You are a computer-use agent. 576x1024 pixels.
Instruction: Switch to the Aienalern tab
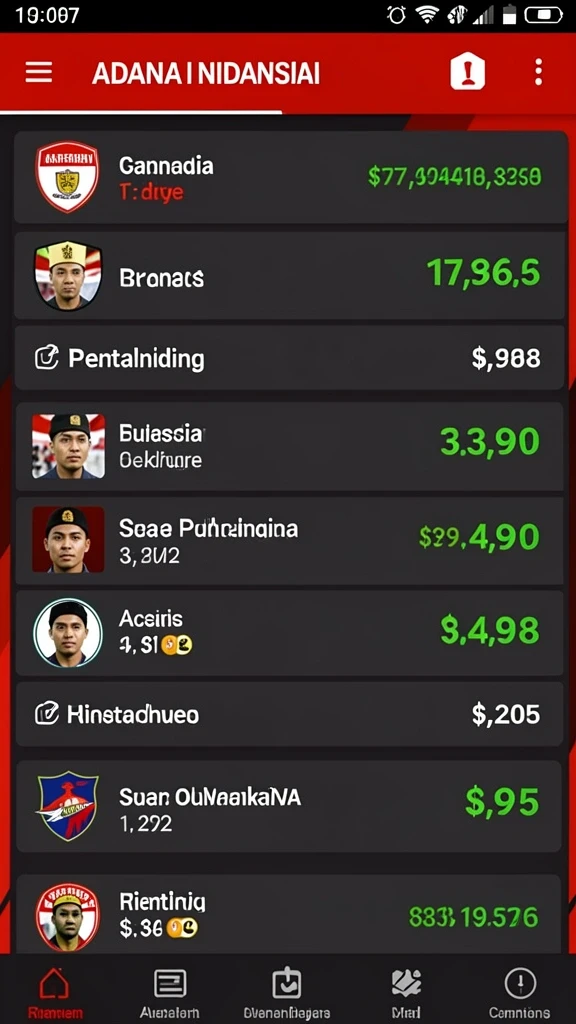pyautogui.click(x=170, y=993)
